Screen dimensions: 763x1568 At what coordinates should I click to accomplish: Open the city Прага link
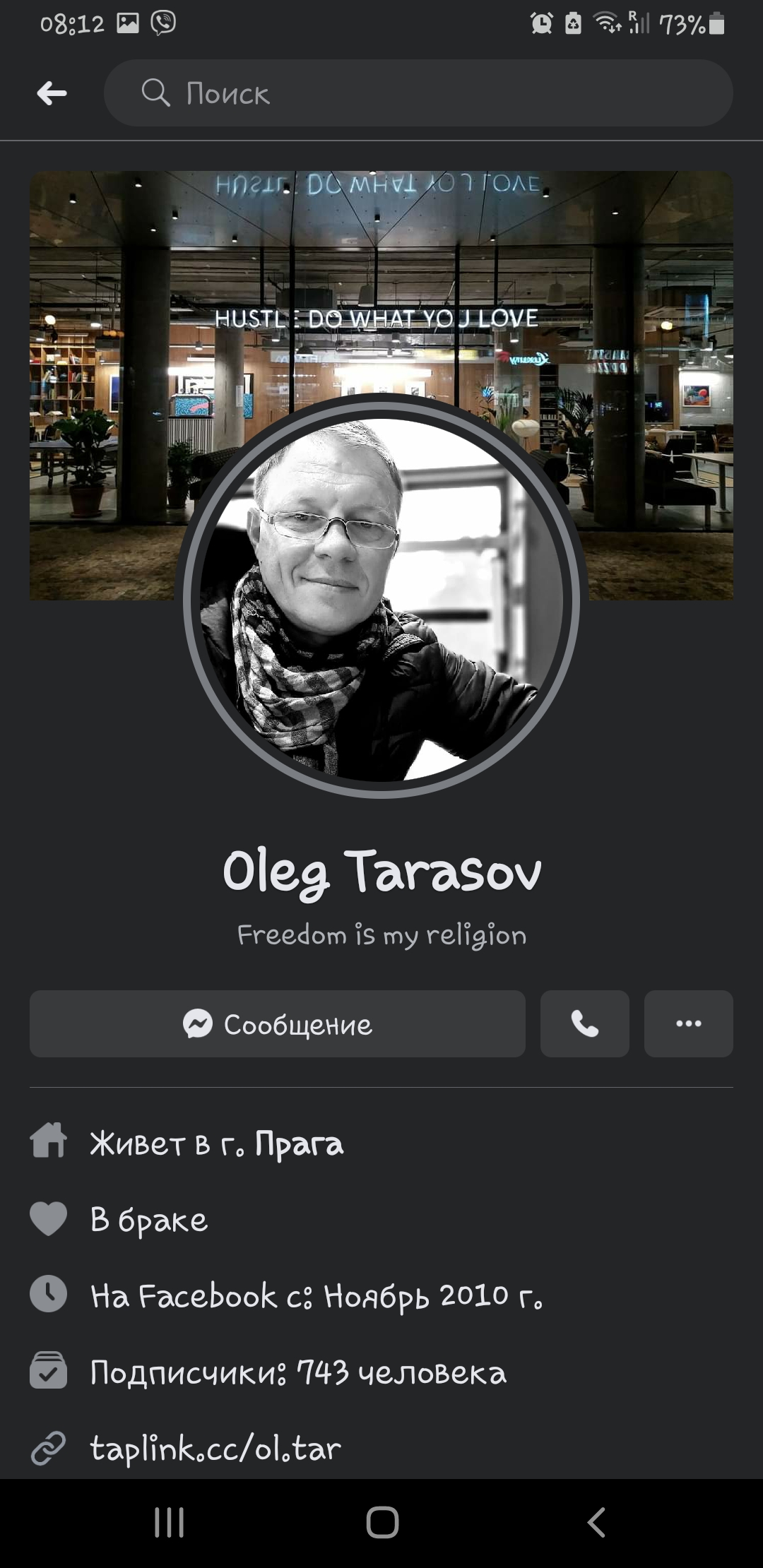(299, 1144)
